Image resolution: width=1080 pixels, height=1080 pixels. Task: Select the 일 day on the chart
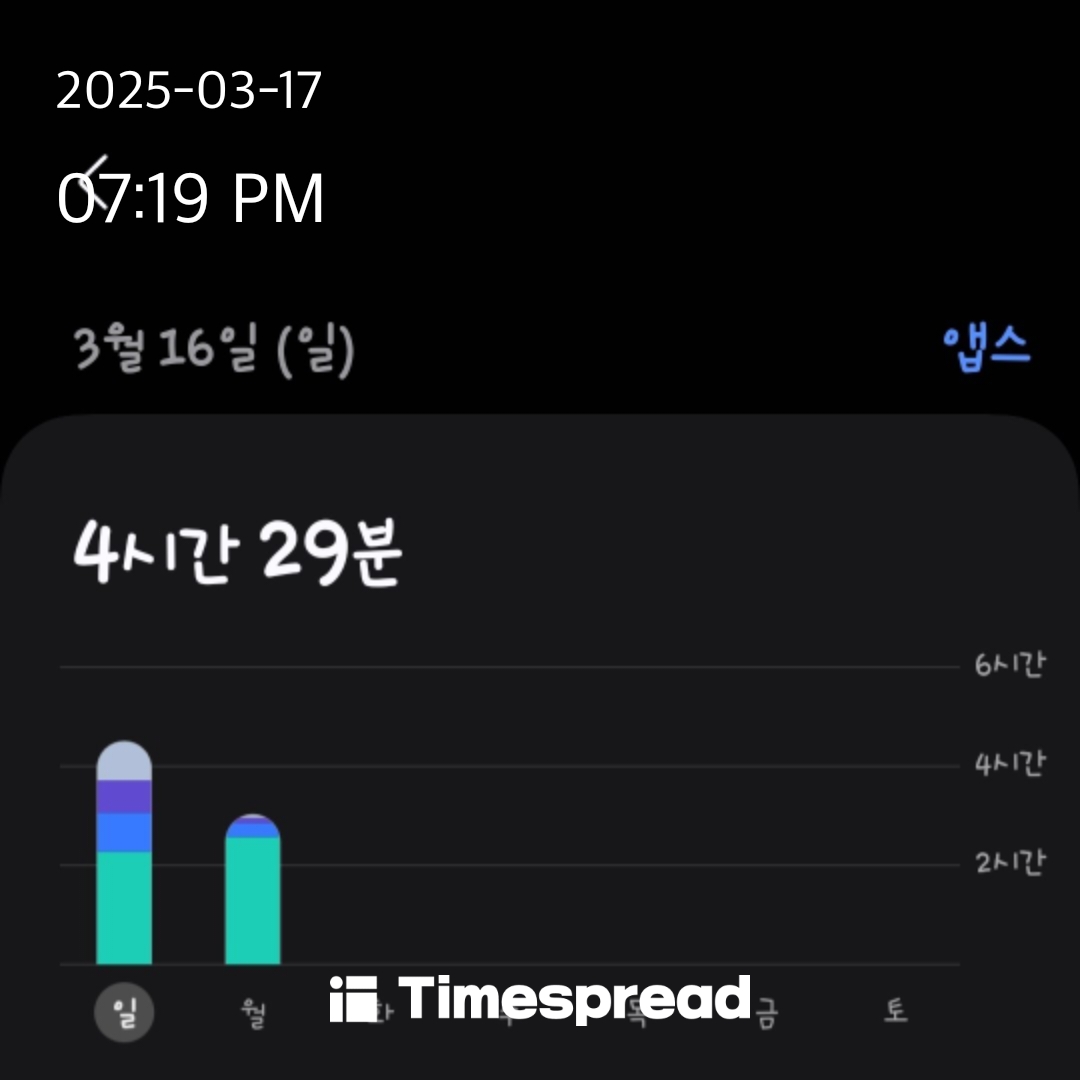(124, 1012)
